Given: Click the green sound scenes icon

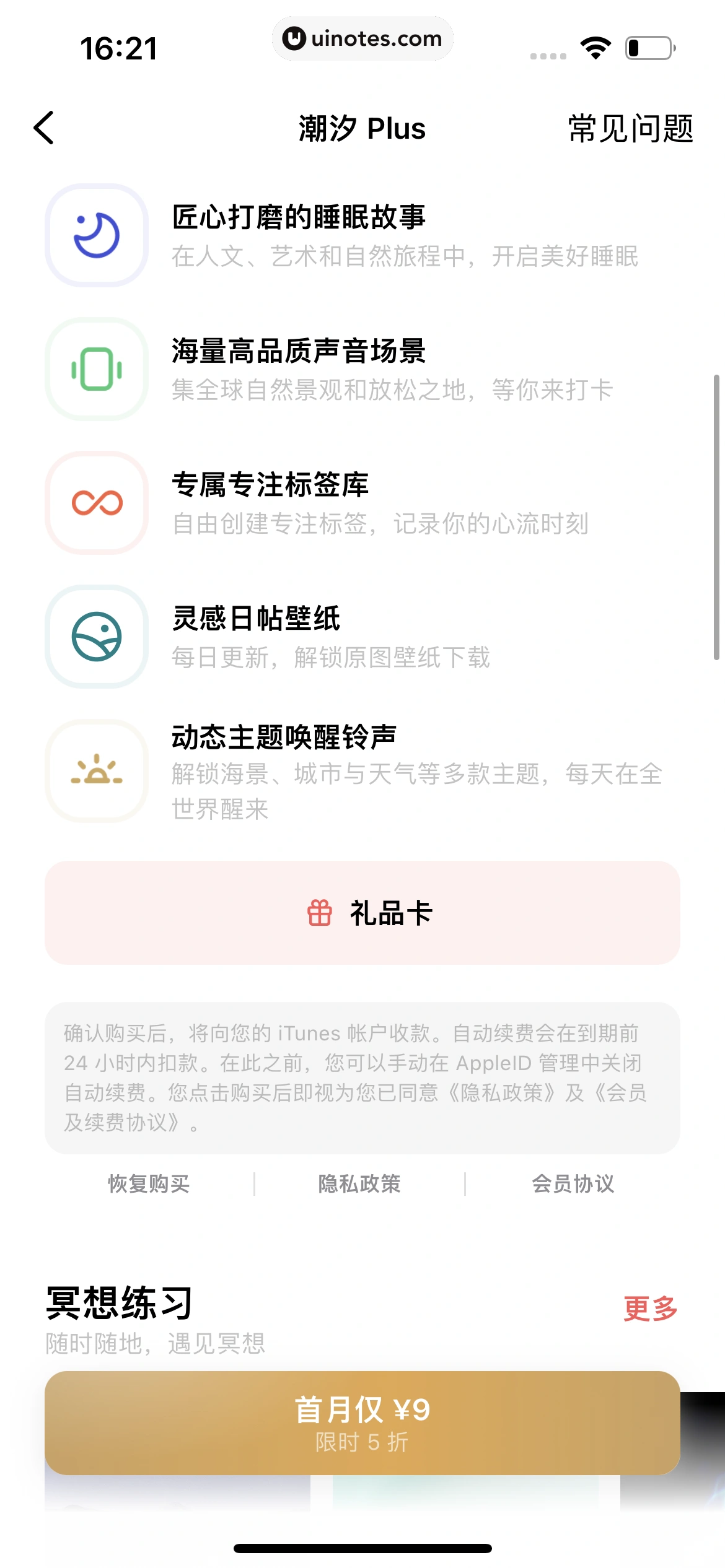Looking at the screenshot, I should pyautogui.click(x=96, y=370).
